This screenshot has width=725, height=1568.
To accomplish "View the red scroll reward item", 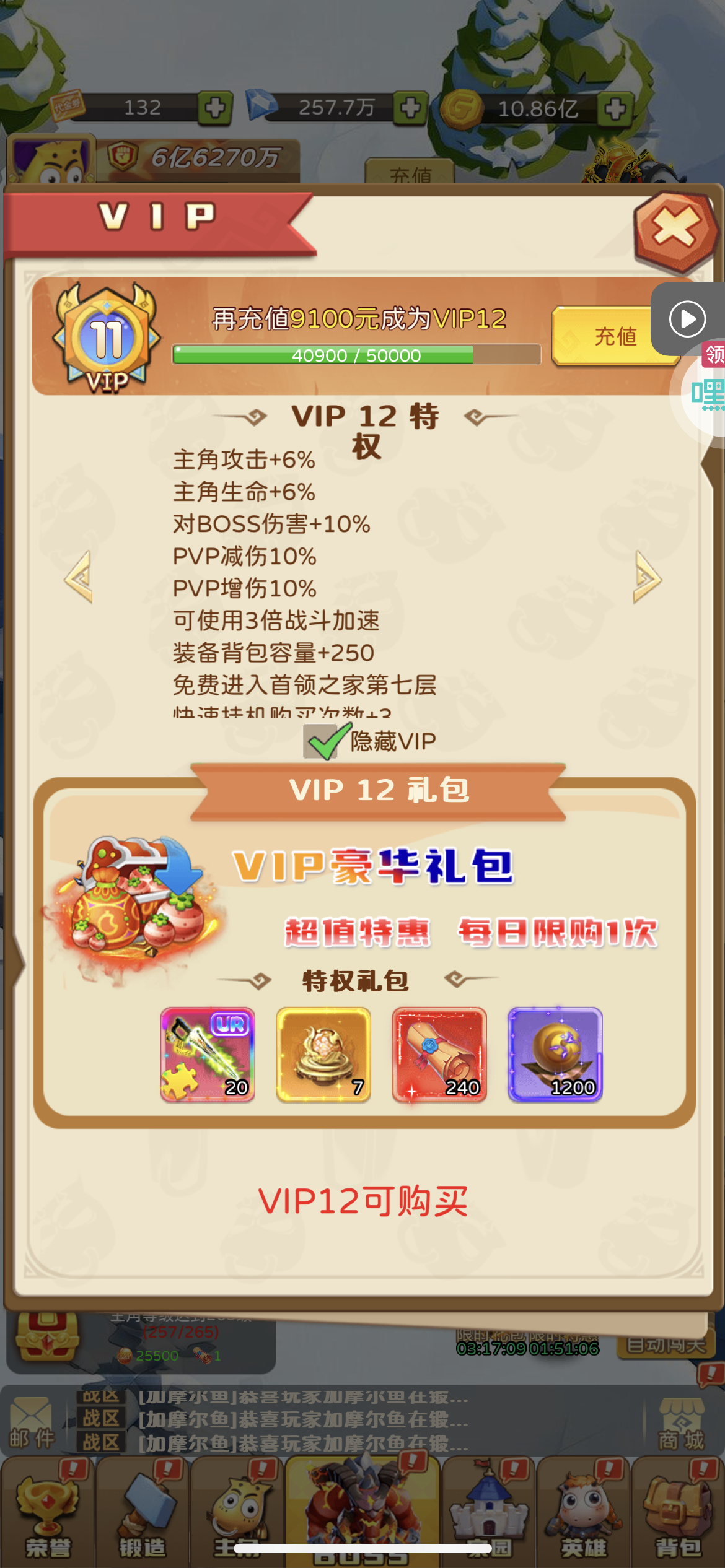I will pyautogui.click(x=439, y=1054).
